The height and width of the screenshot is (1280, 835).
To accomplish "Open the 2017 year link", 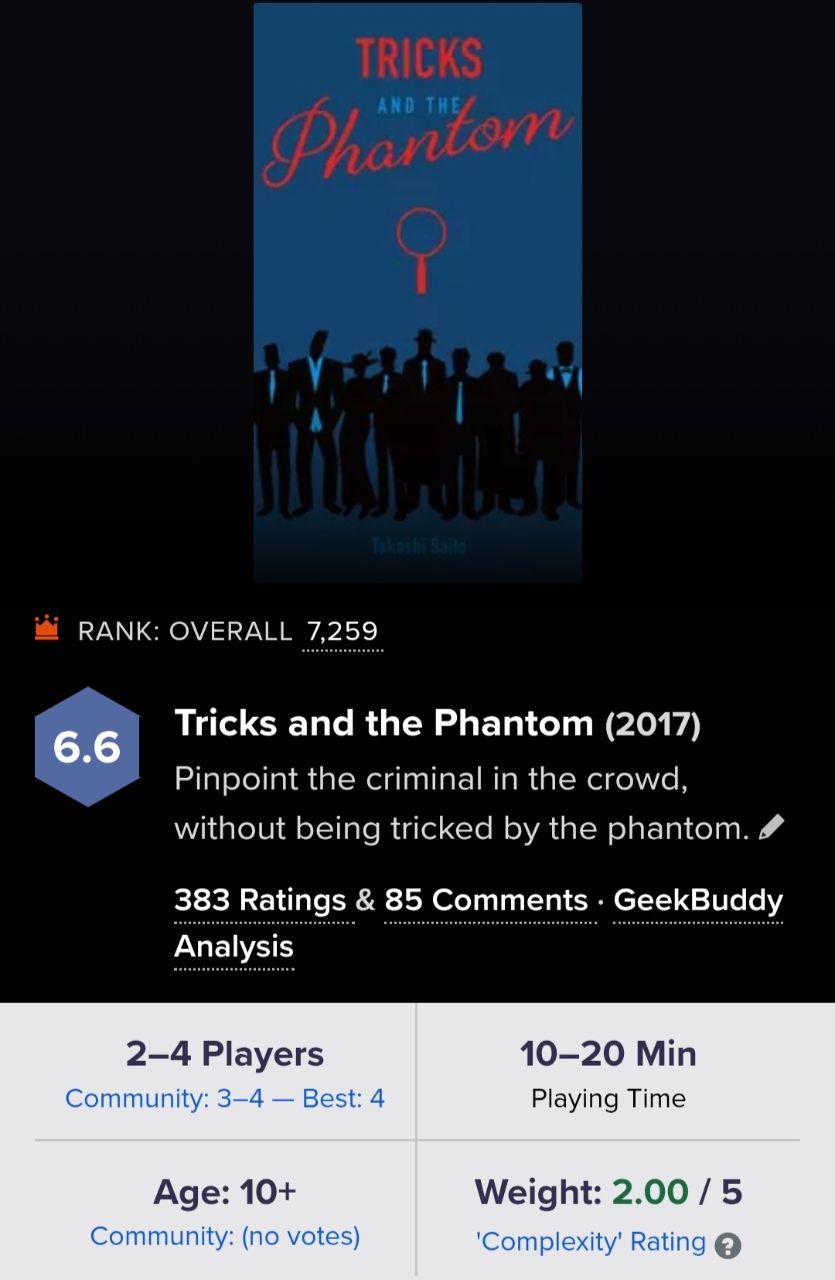I will (653, 724).
